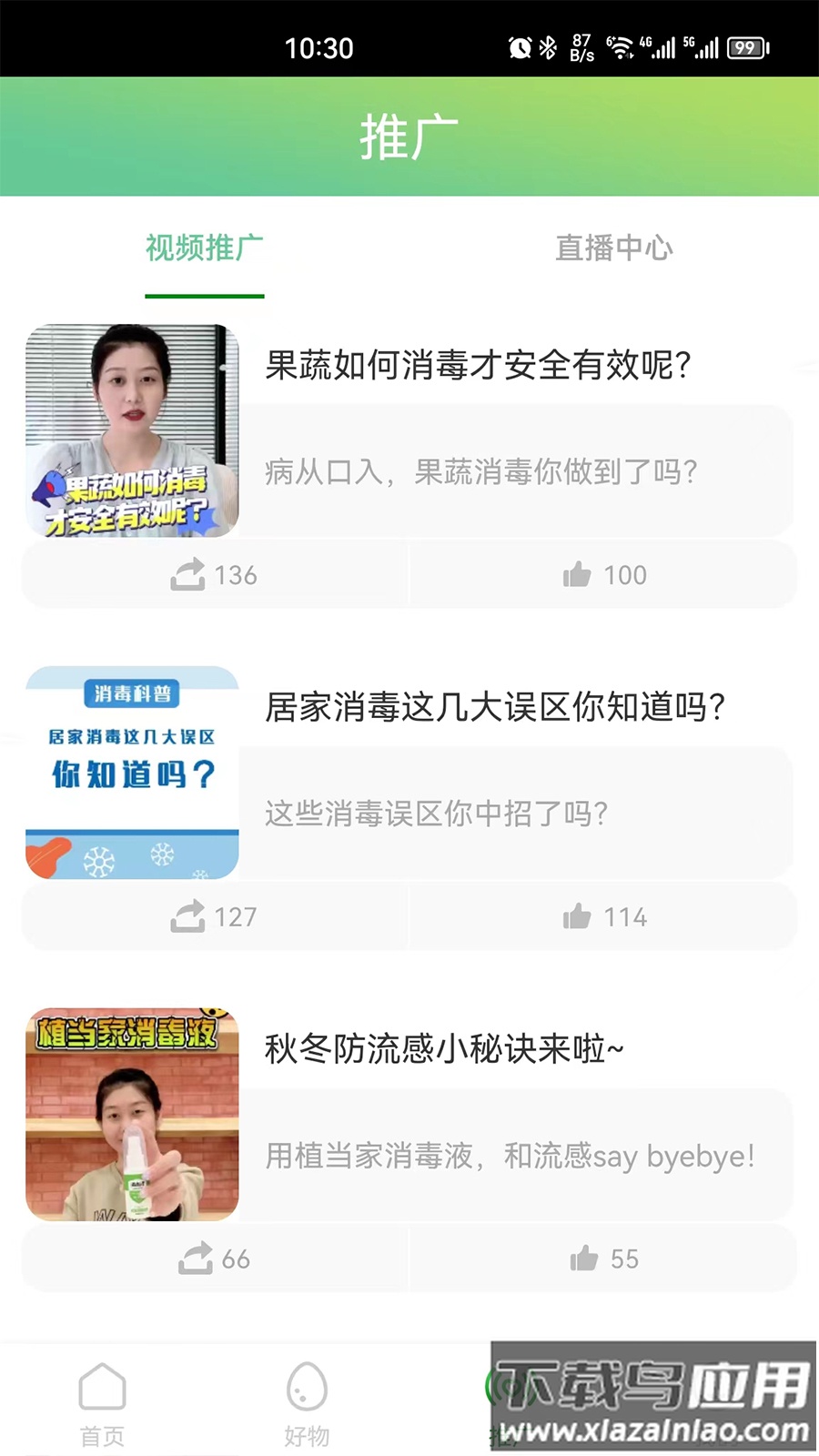
Task: Open the 首页 home tab icon
Action: pyautogui.click(x=103, y=1390)
